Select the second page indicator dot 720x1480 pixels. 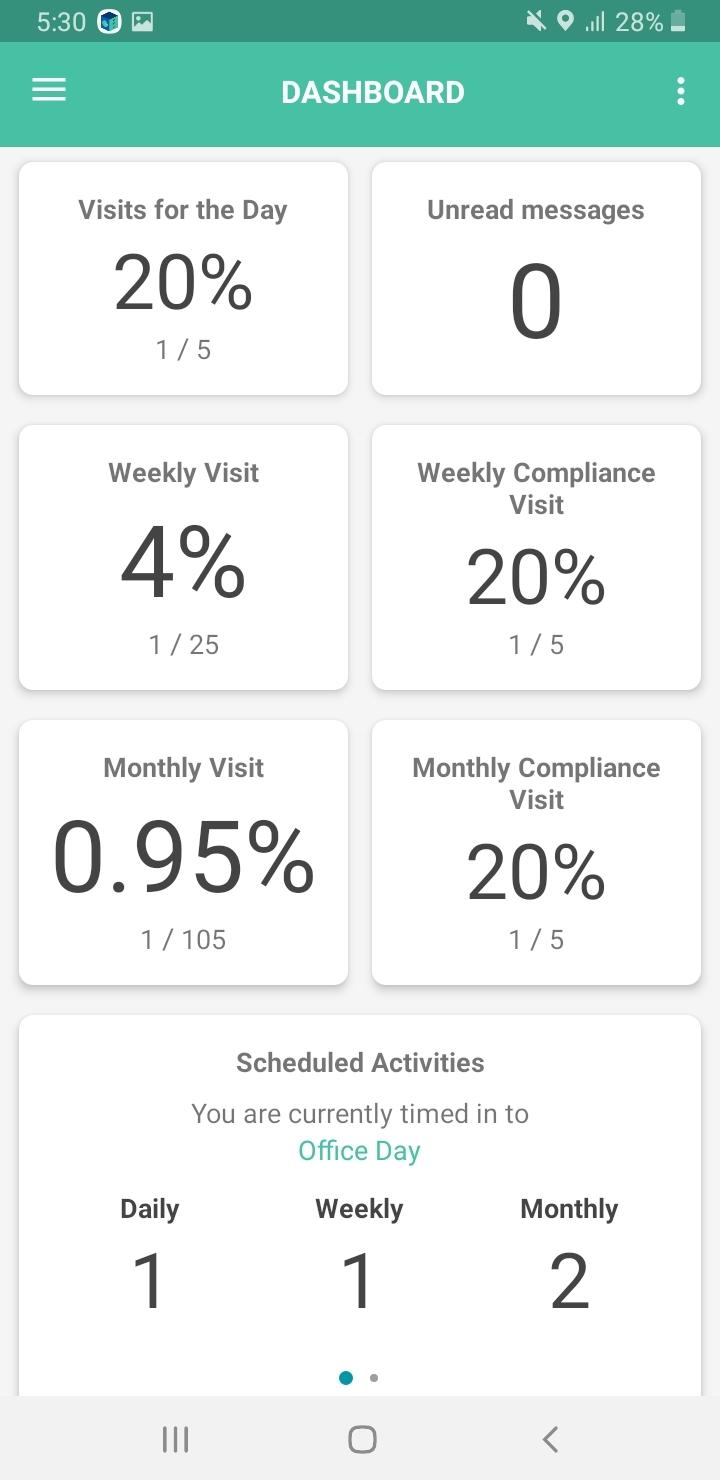click(374, 1378)
